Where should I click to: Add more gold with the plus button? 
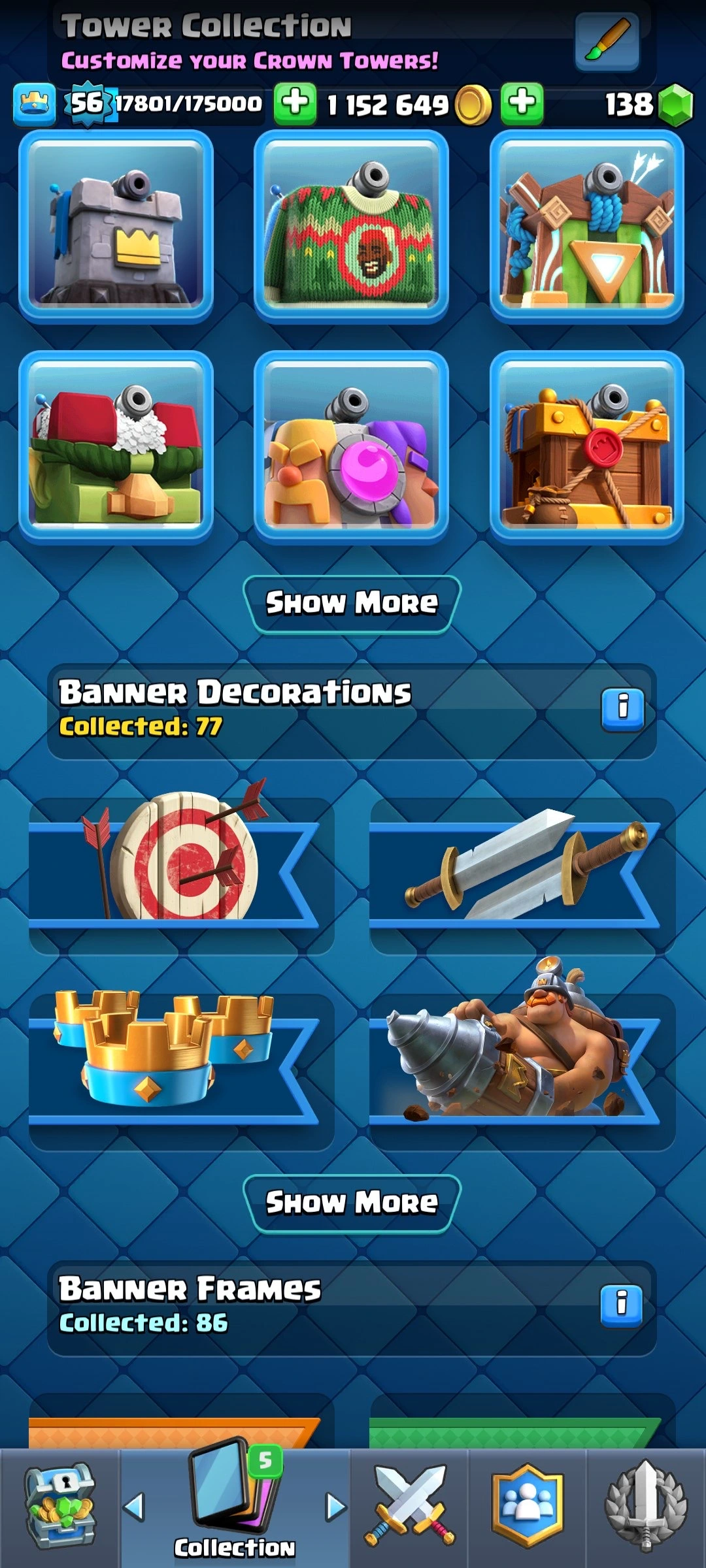pos(295,104)
